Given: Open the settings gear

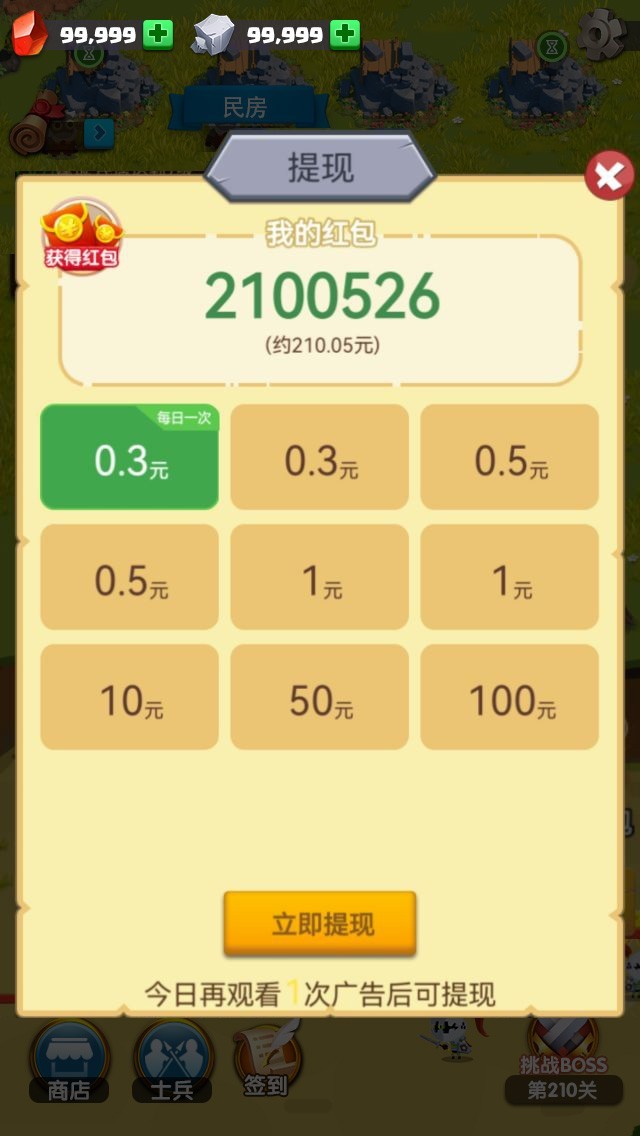Looking at the screenshot, I should point(607,35).
